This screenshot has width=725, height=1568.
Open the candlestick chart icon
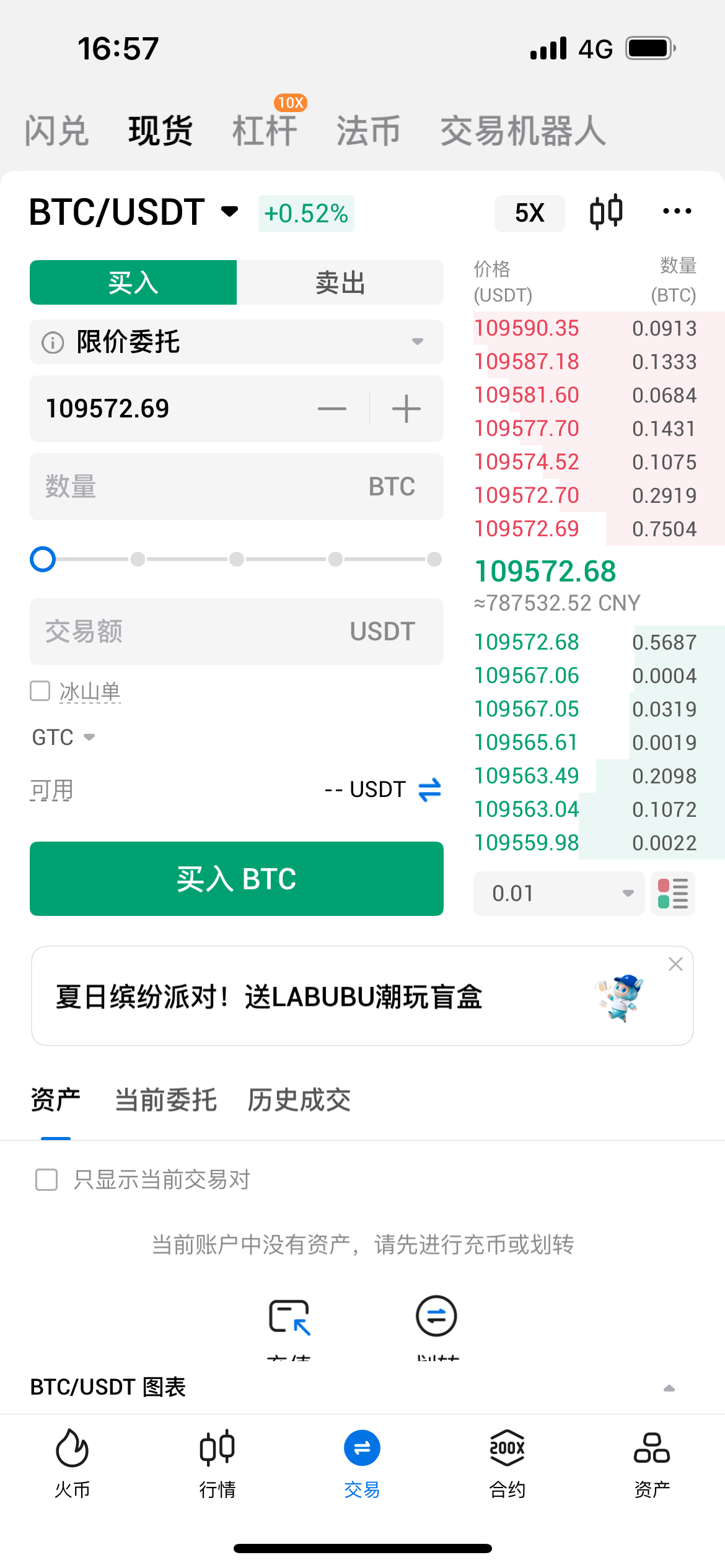606,212
